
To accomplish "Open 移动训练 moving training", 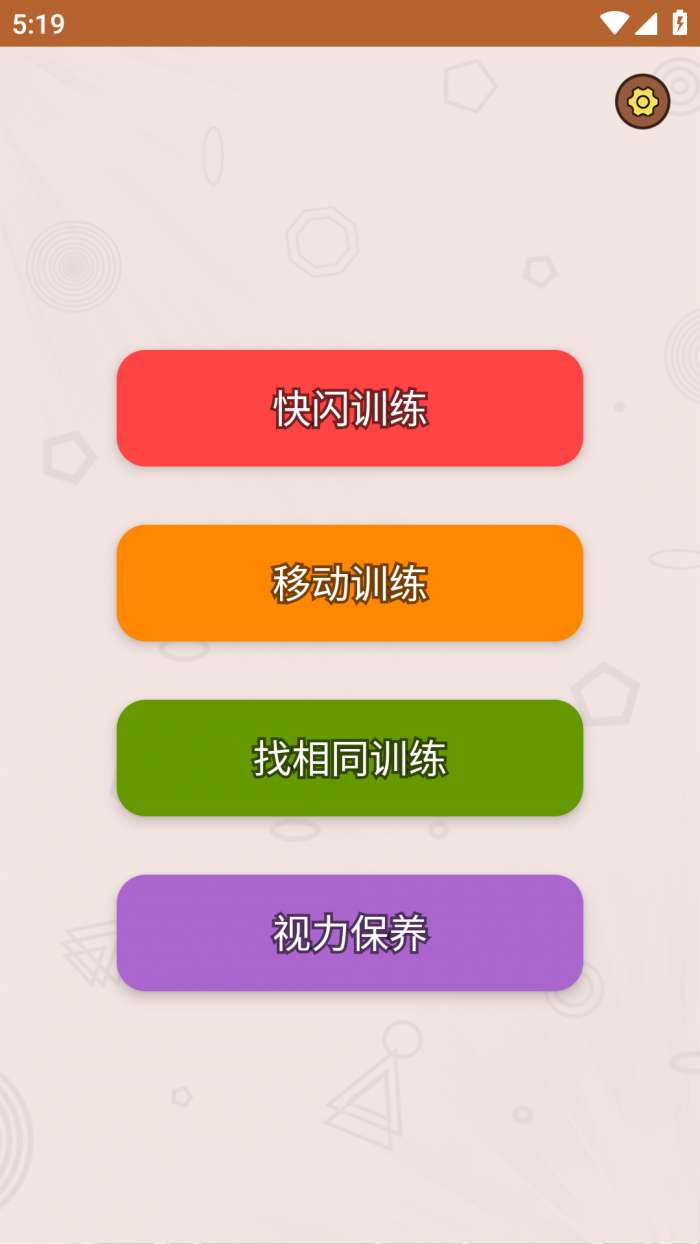I will 350,583.
